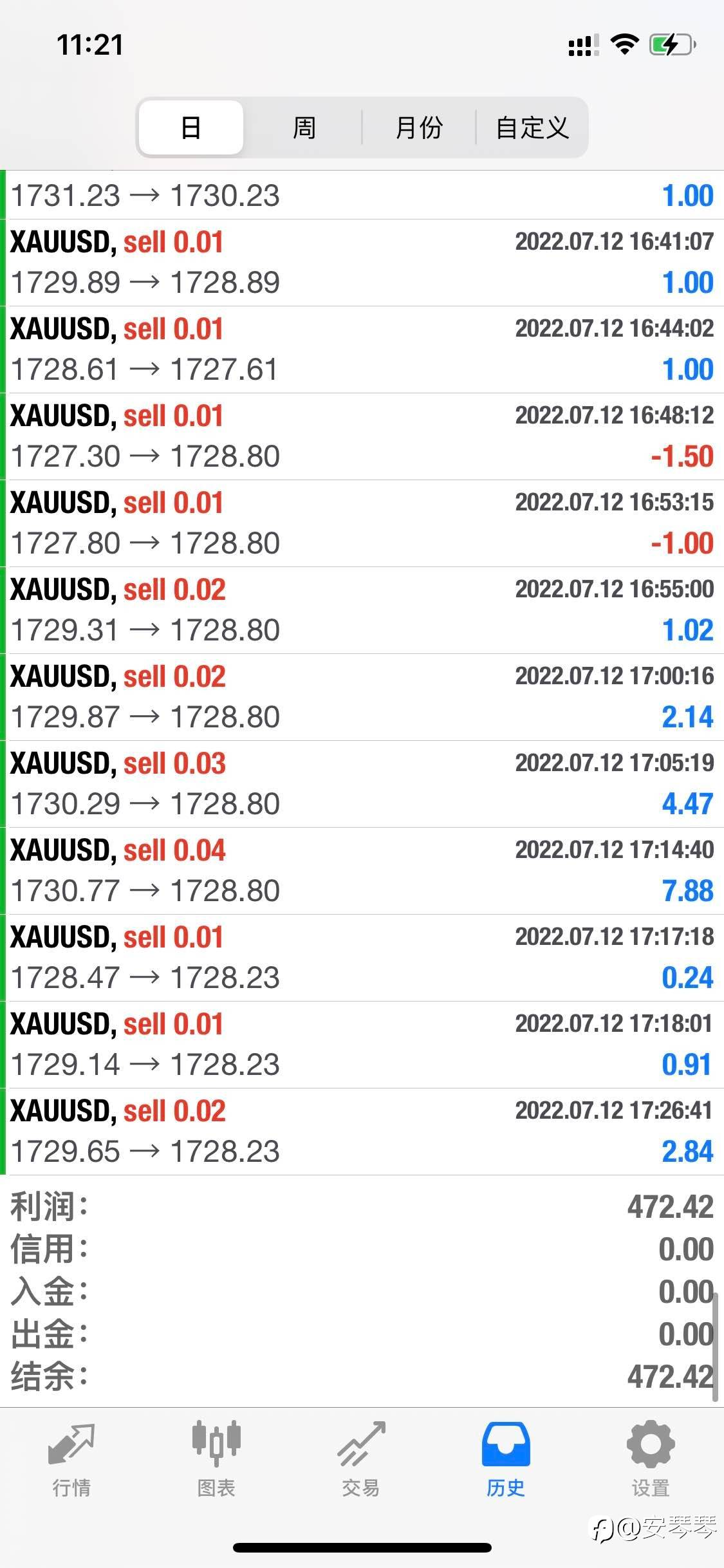Select the trade with 0.24 profit
This screenshot has width=724, height=1568.
[362, 958]
